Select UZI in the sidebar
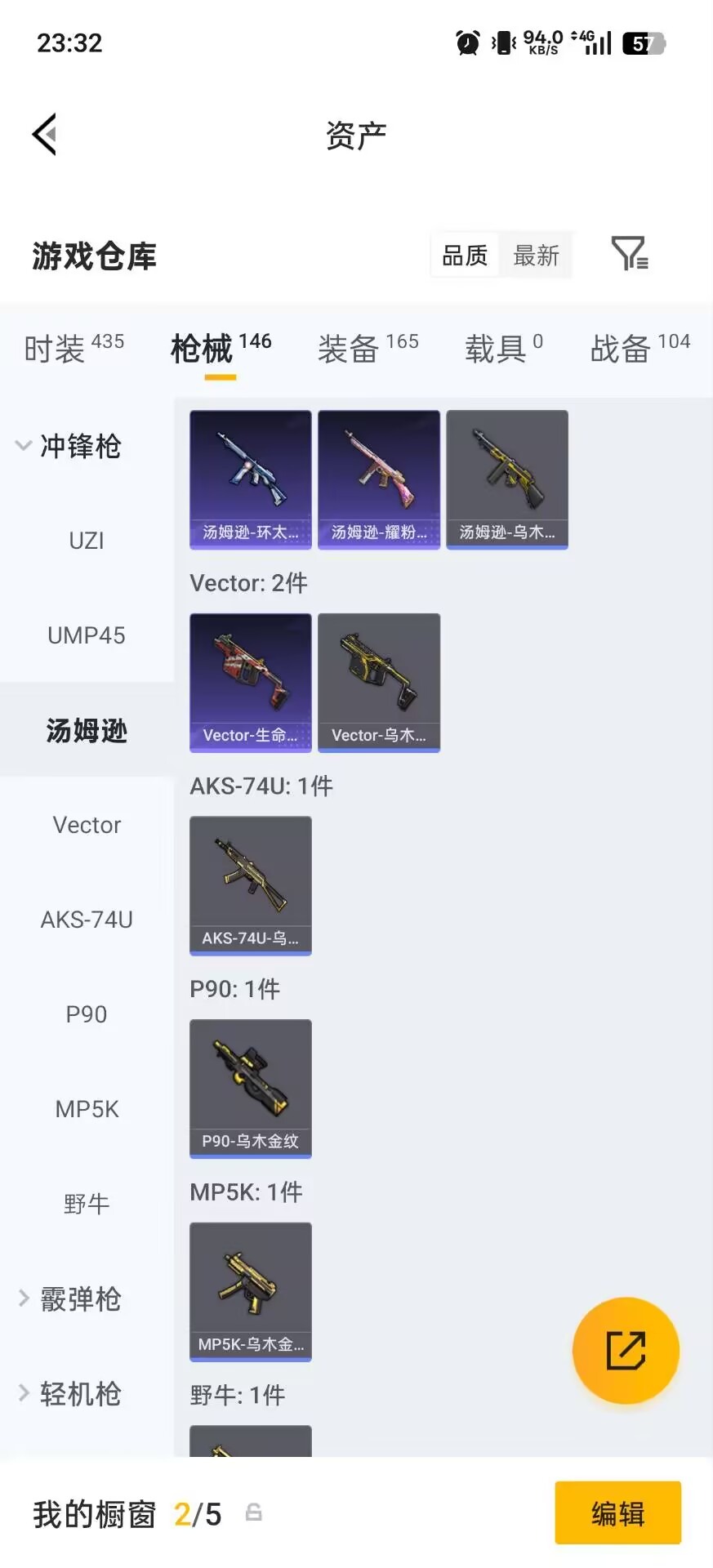This screenshot has height=1568, width=713. tap(86, 540)
